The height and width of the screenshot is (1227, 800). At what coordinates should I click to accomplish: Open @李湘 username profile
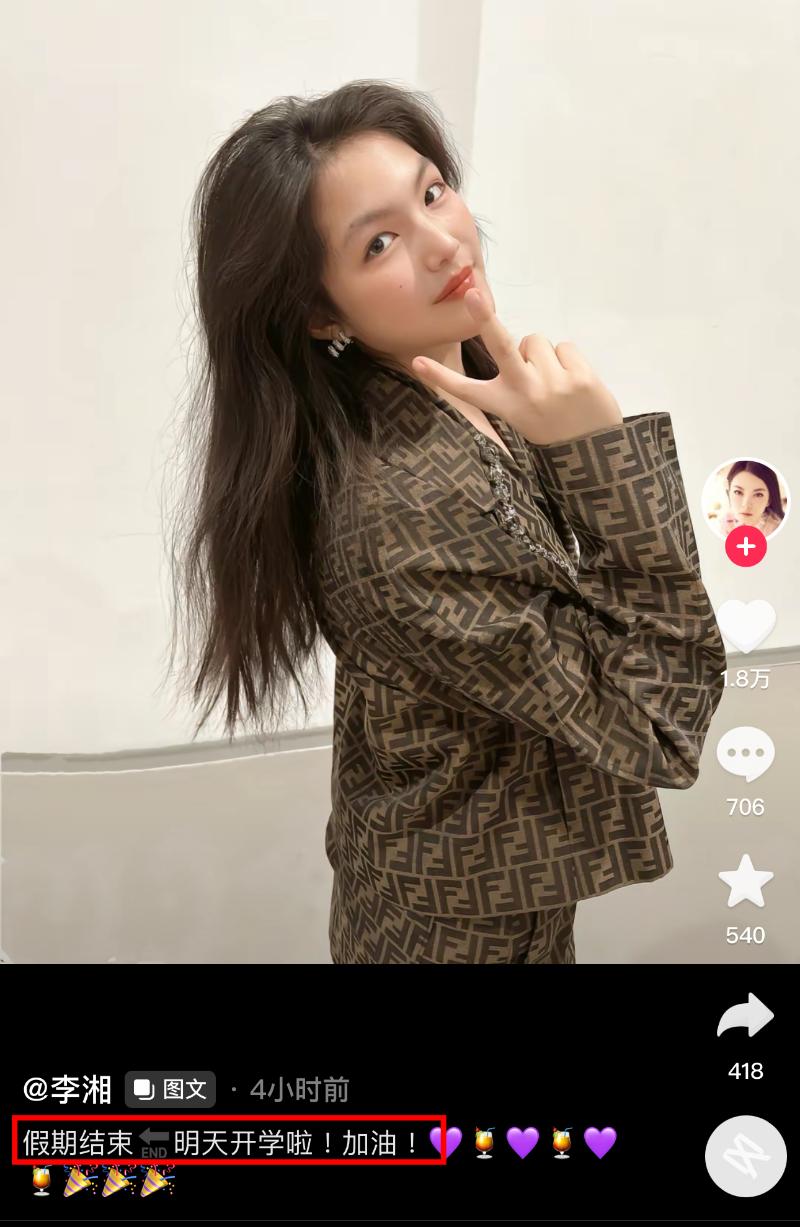[x=67, y=1089]
